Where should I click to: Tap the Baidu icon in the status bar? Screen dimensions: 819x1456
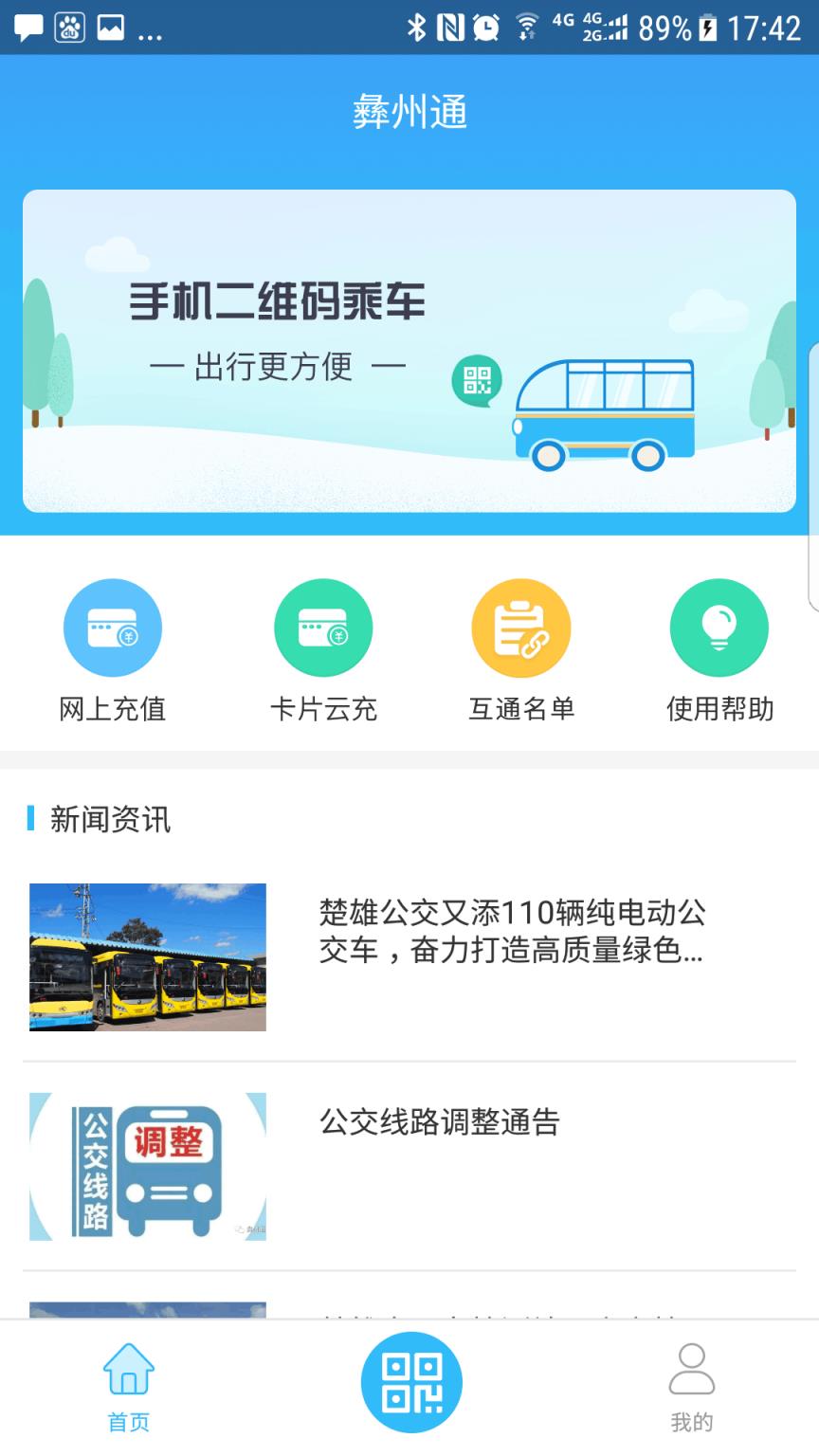point(68,27)
